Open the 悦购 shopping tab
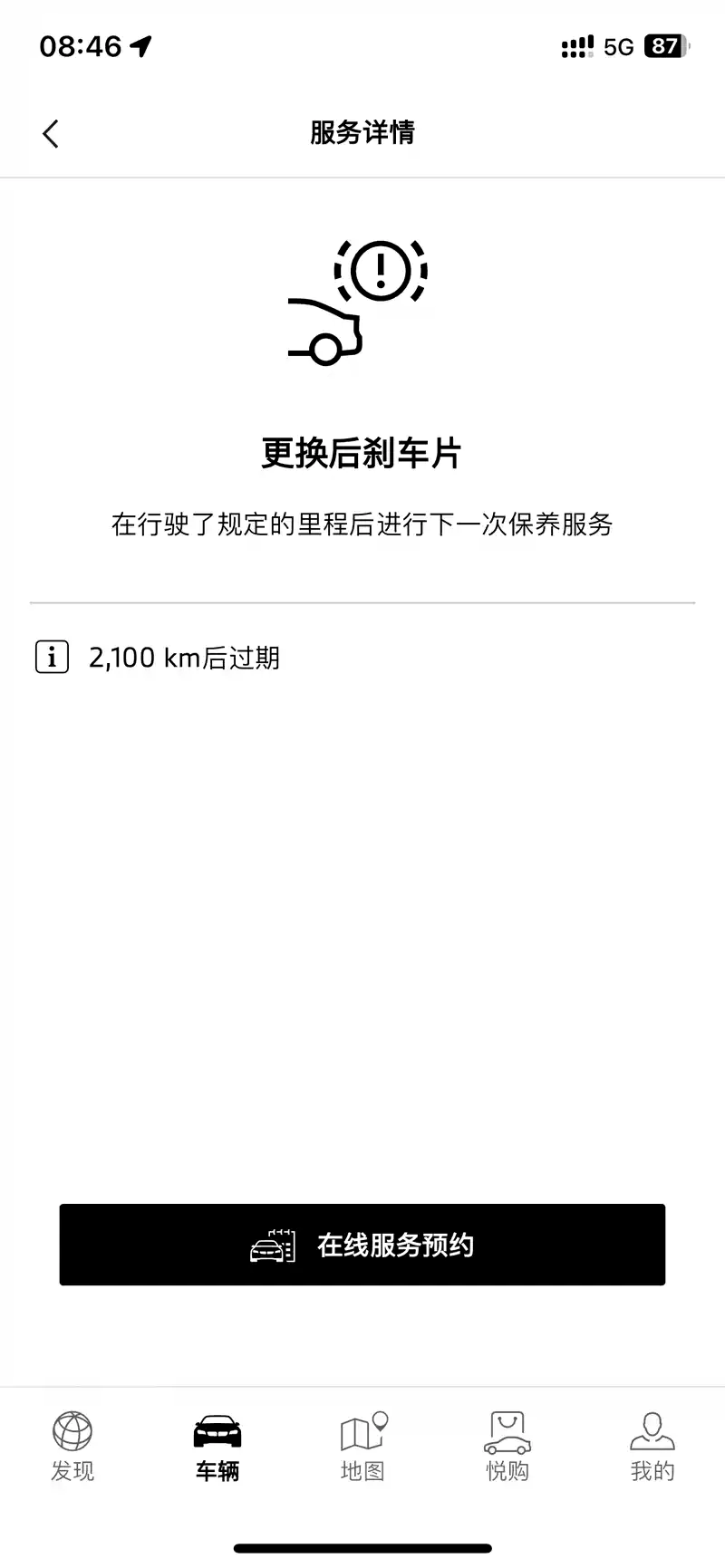The width and height of the screenshot is (725, 1568). pyautogui.click(x=507, y=1447)
